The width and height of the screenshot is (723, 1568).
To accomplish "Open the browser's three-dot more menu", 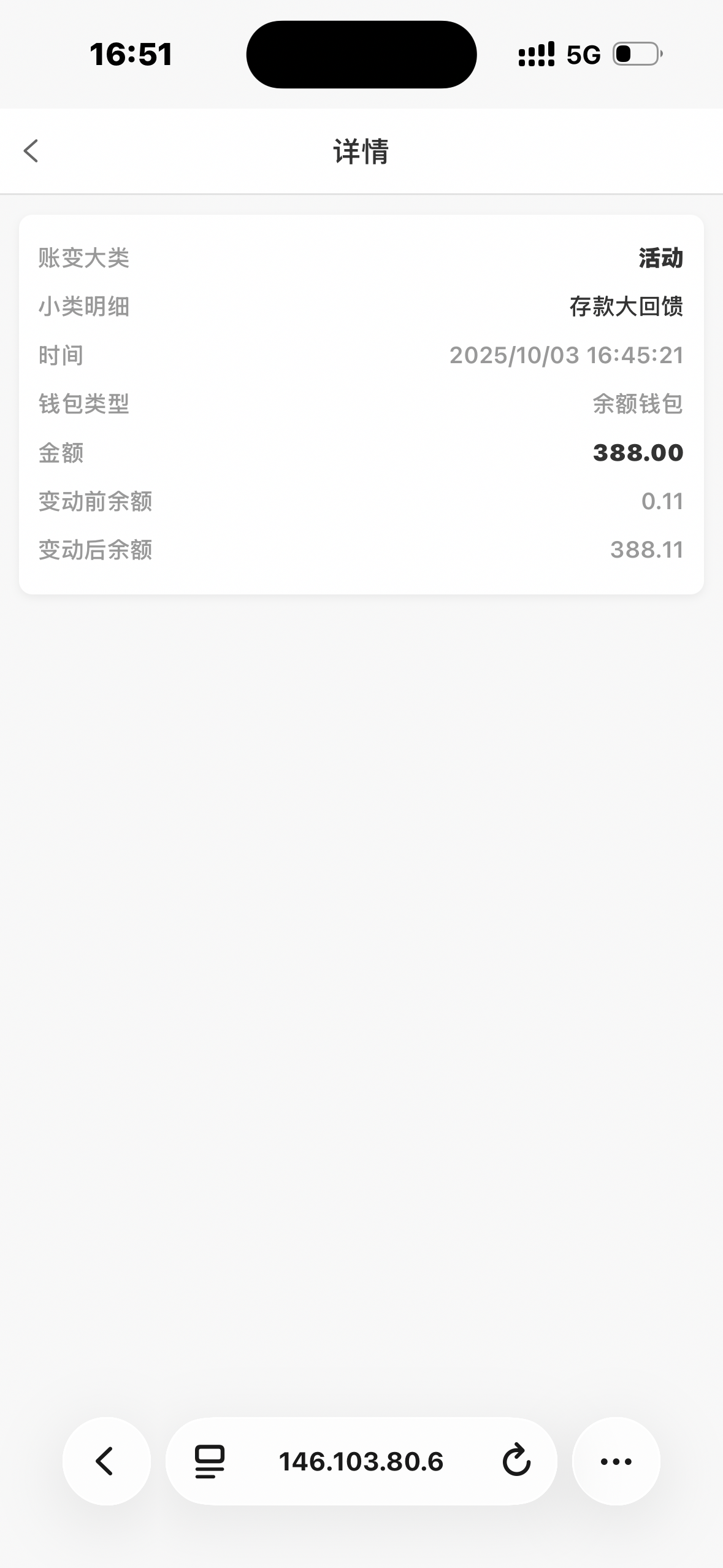I will (x=616, y=1461).
